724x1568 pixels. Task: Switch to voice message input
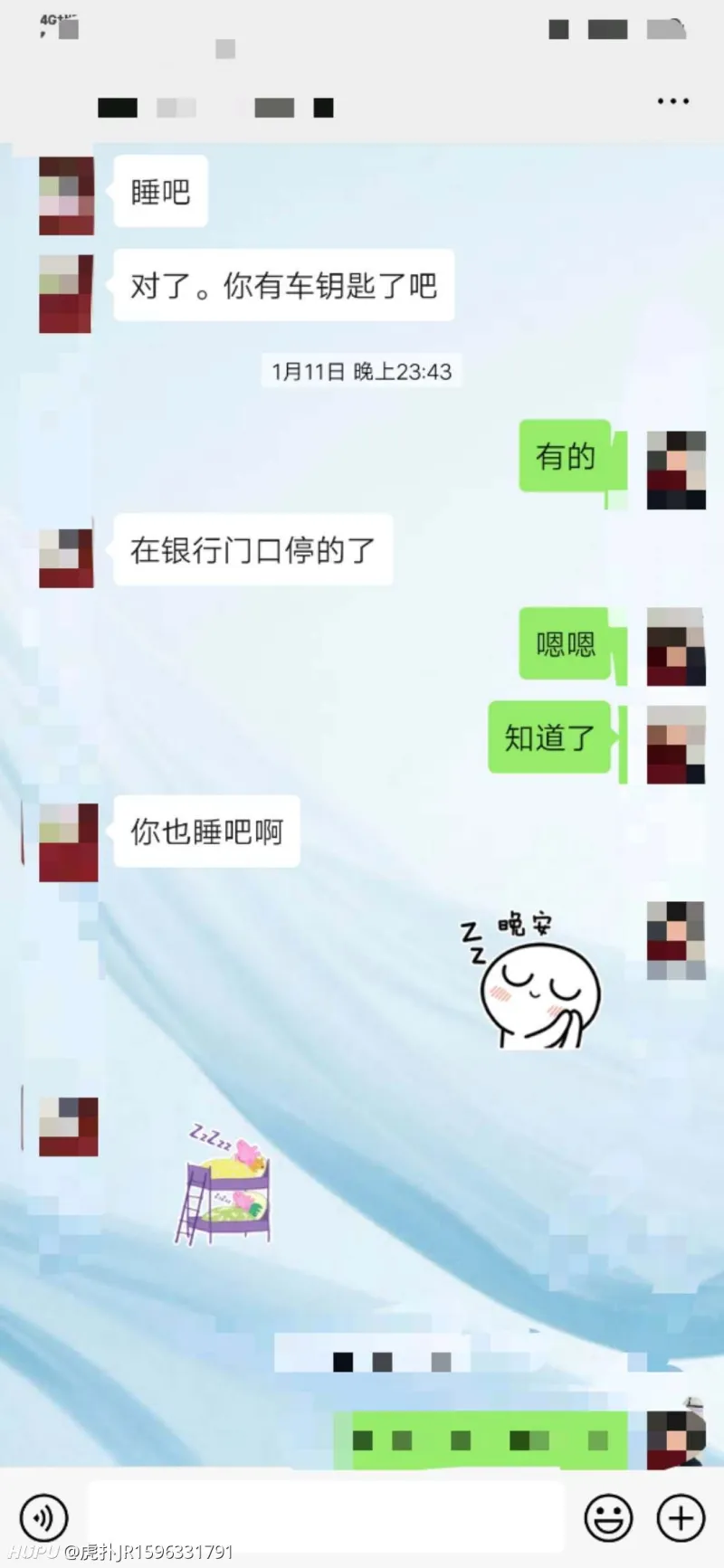coord(43,1517)
